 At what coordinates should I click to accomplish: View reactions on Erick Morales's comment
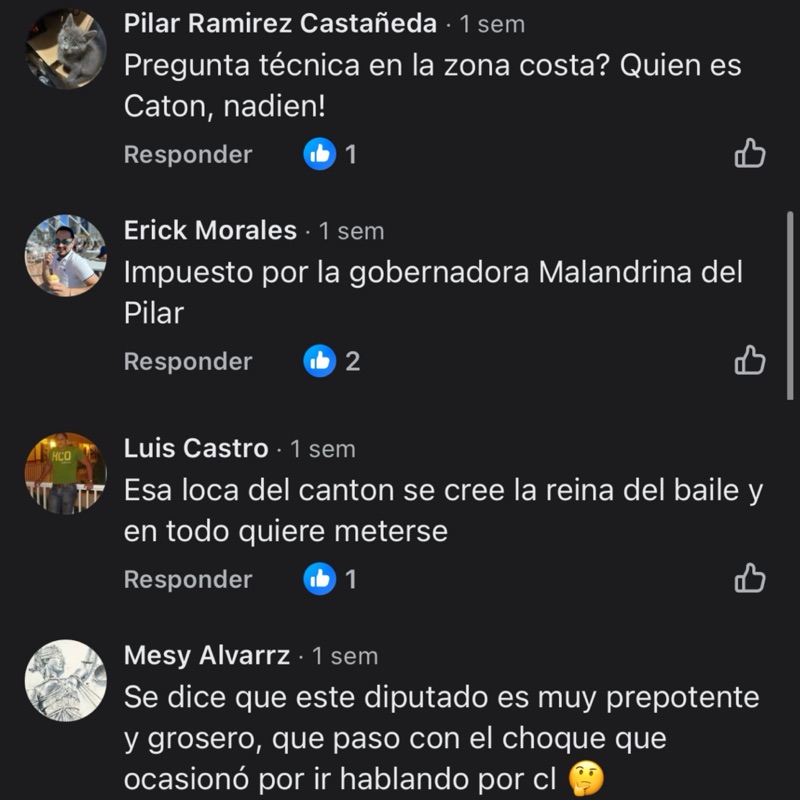pos(331,361)
